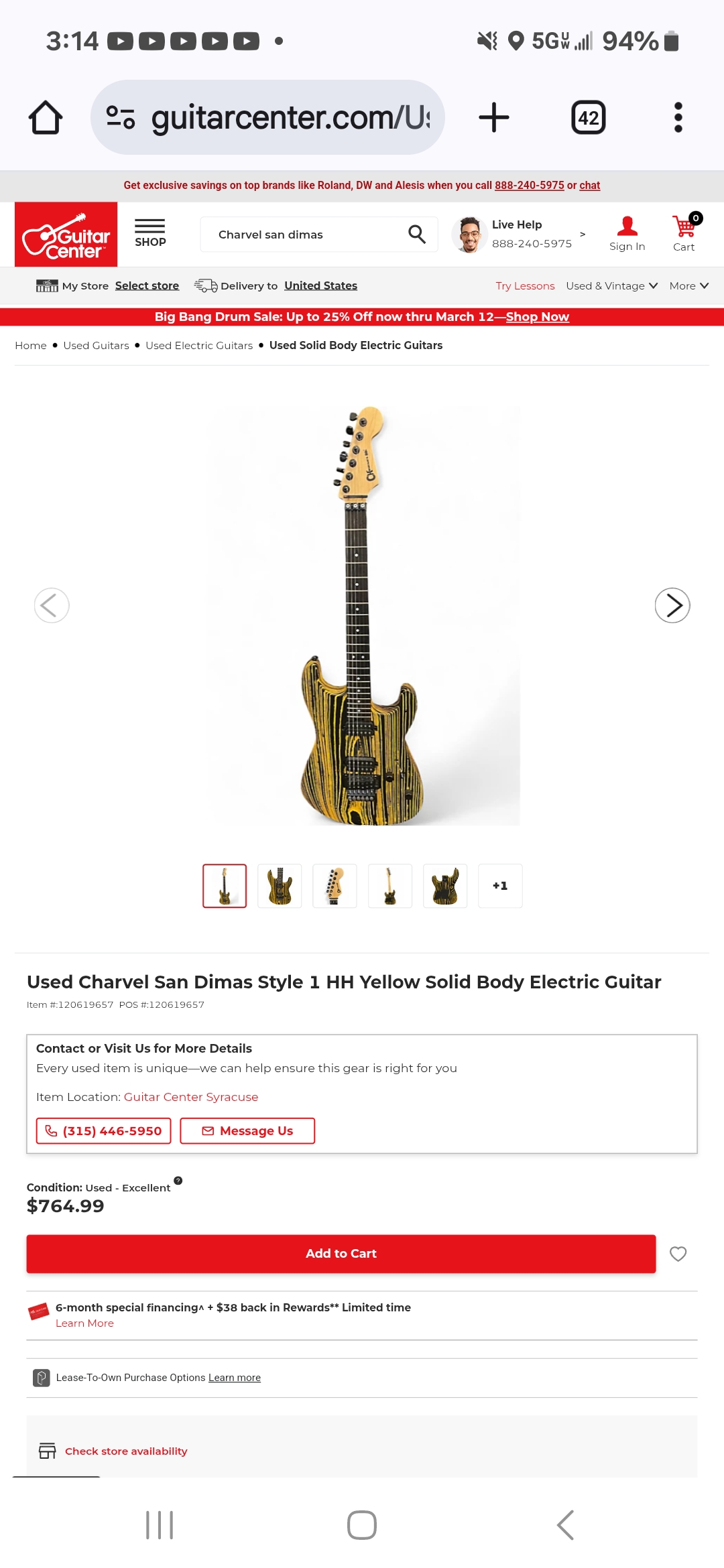This screenshot has width=724, height=1568.
Task: Tap Select store link
Action: coord(147,285)
